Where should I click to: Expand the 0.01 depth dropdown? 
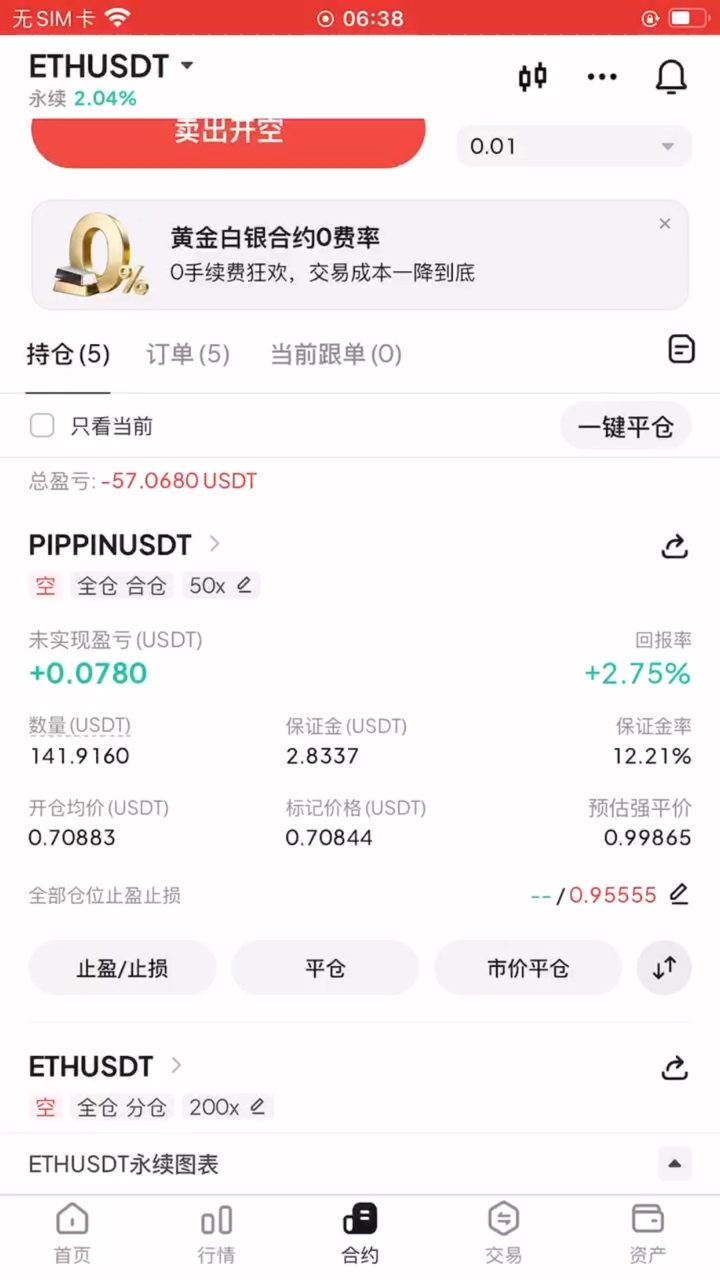574,146
